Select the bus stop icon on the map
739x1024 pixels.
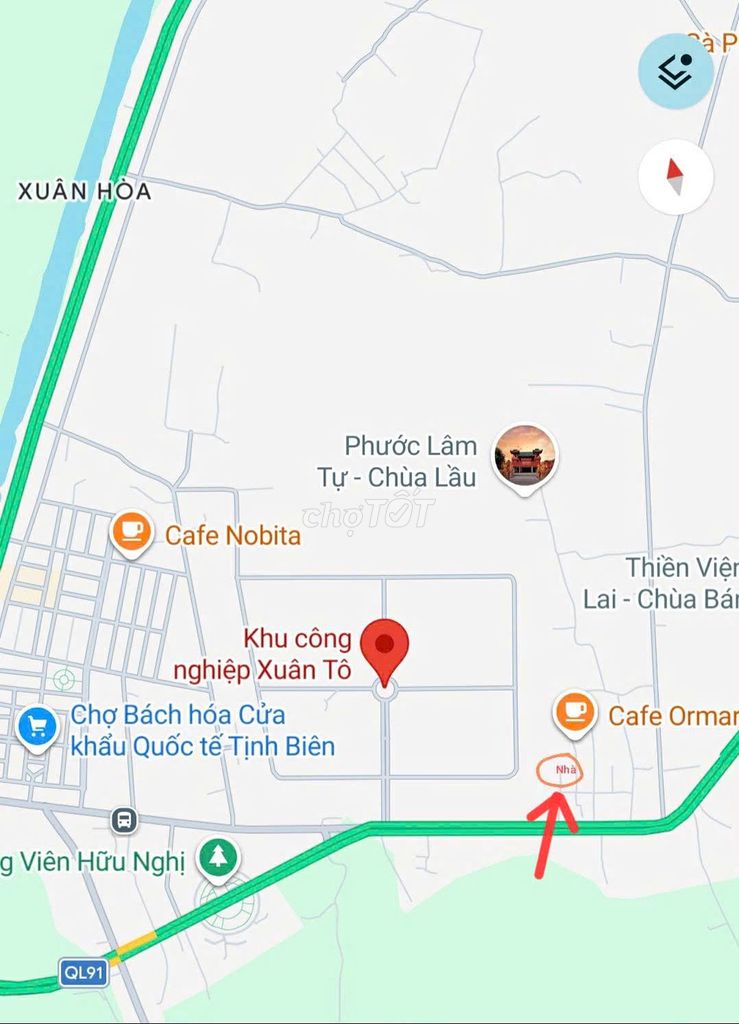pos(124,820)
